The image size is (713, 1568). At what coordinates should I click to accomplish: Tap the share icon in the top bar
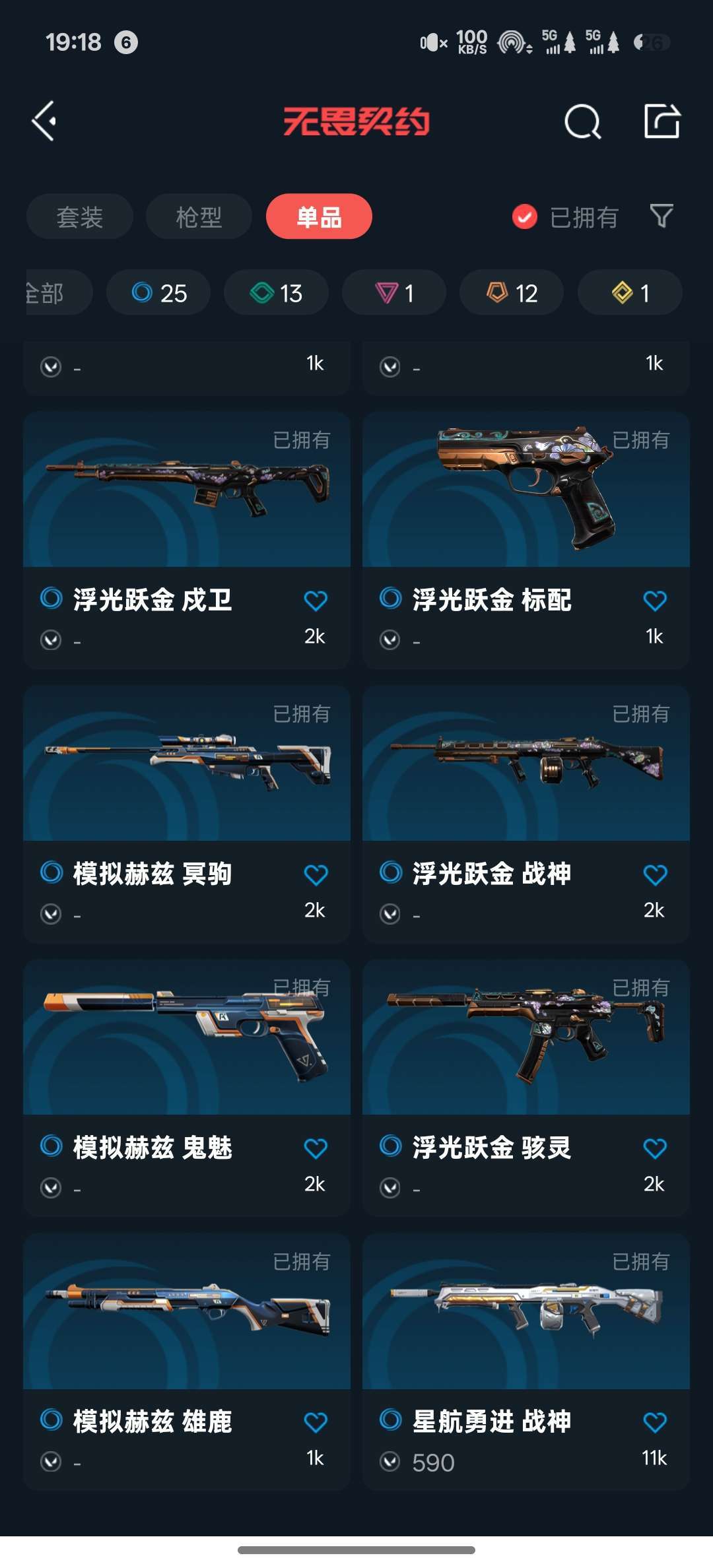click(662, 121)
